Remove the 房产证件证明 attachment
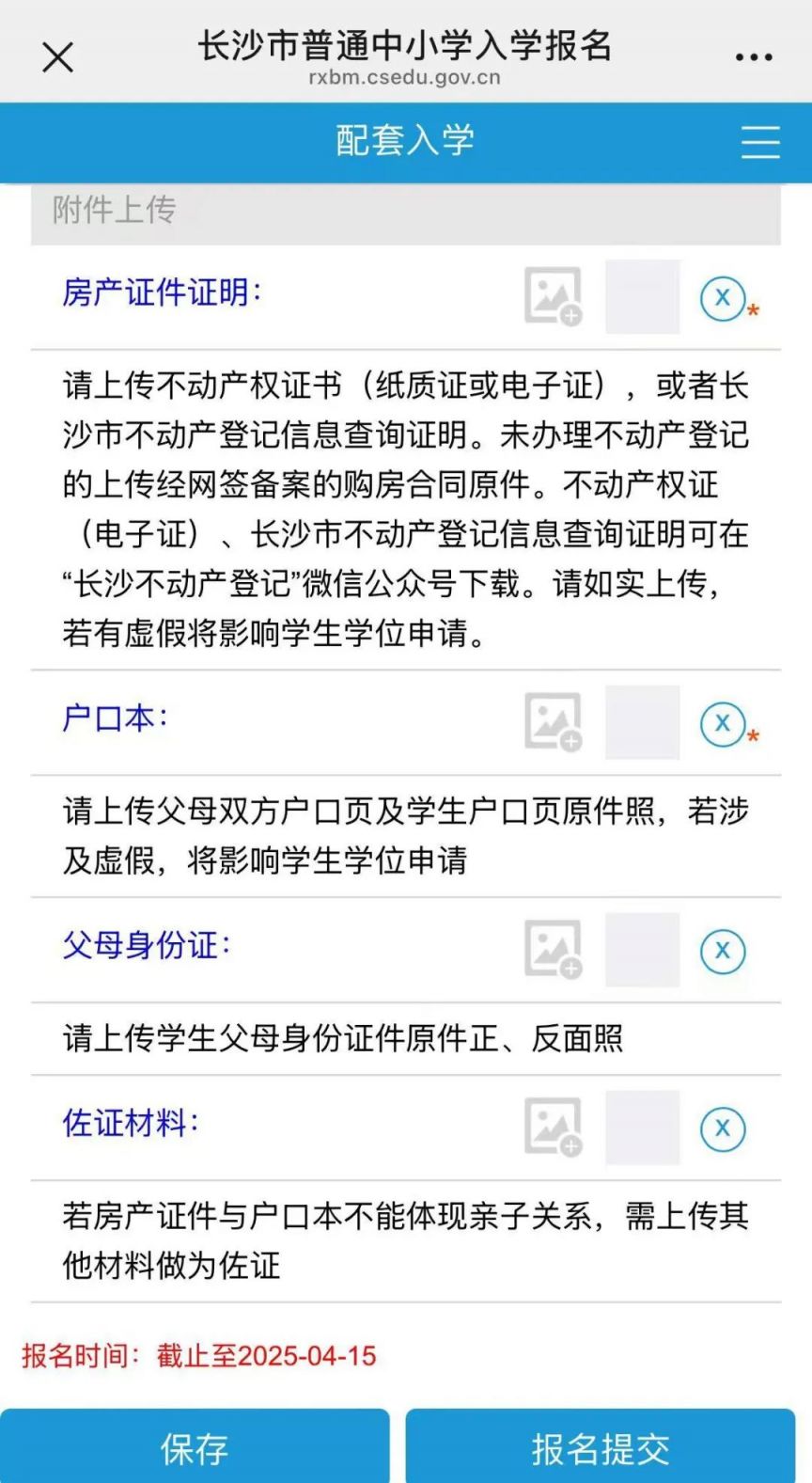This screenshot has height=1483, width=812. pyautogui.click(x=723, y=299)
